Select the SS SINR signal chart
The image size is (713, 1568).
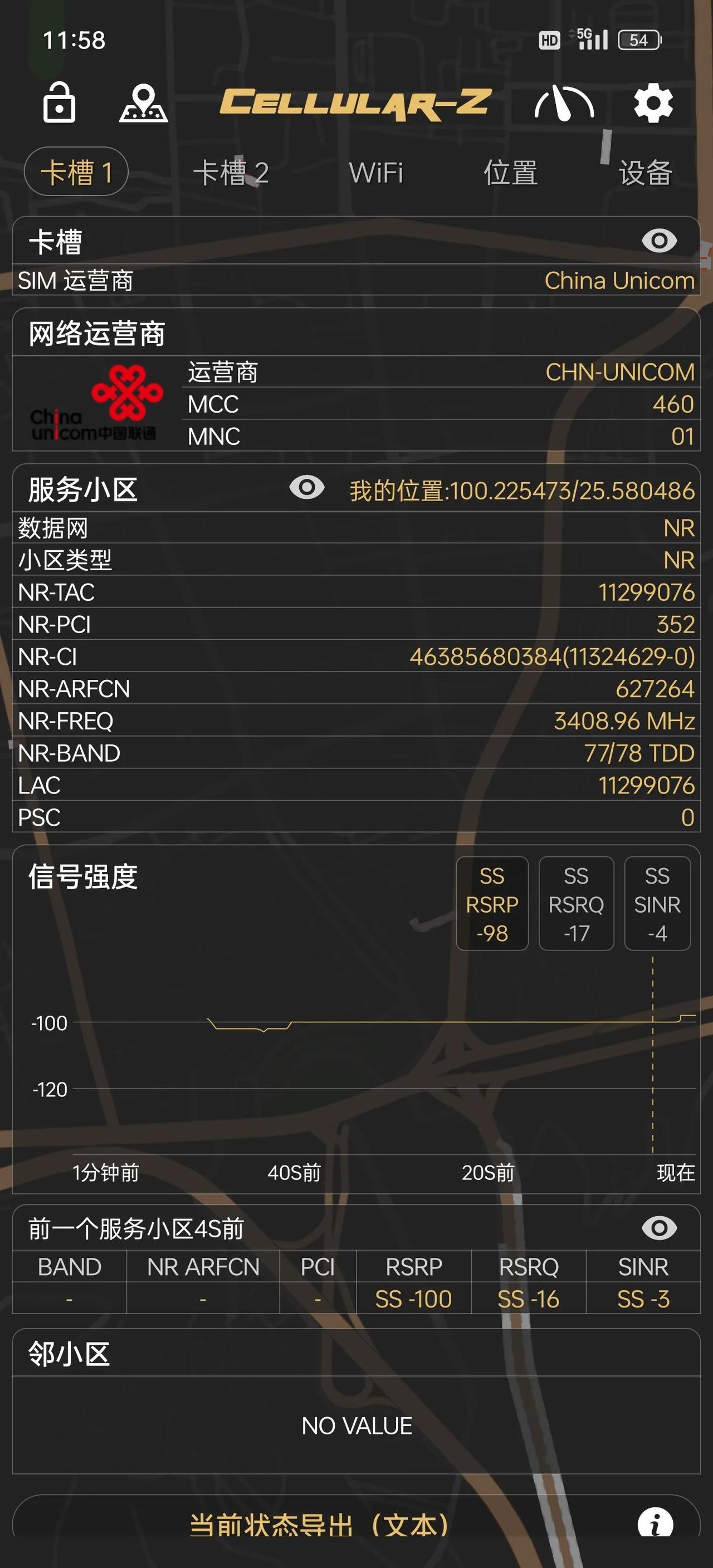click(657, 903)
